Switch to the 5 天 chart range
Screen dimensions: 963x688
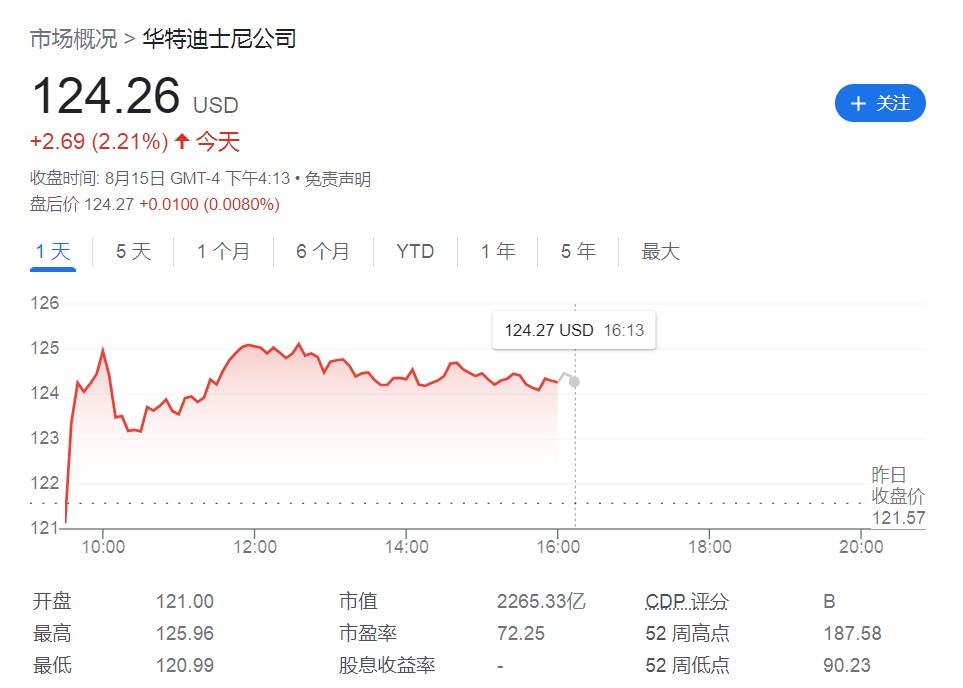[133, 252]
